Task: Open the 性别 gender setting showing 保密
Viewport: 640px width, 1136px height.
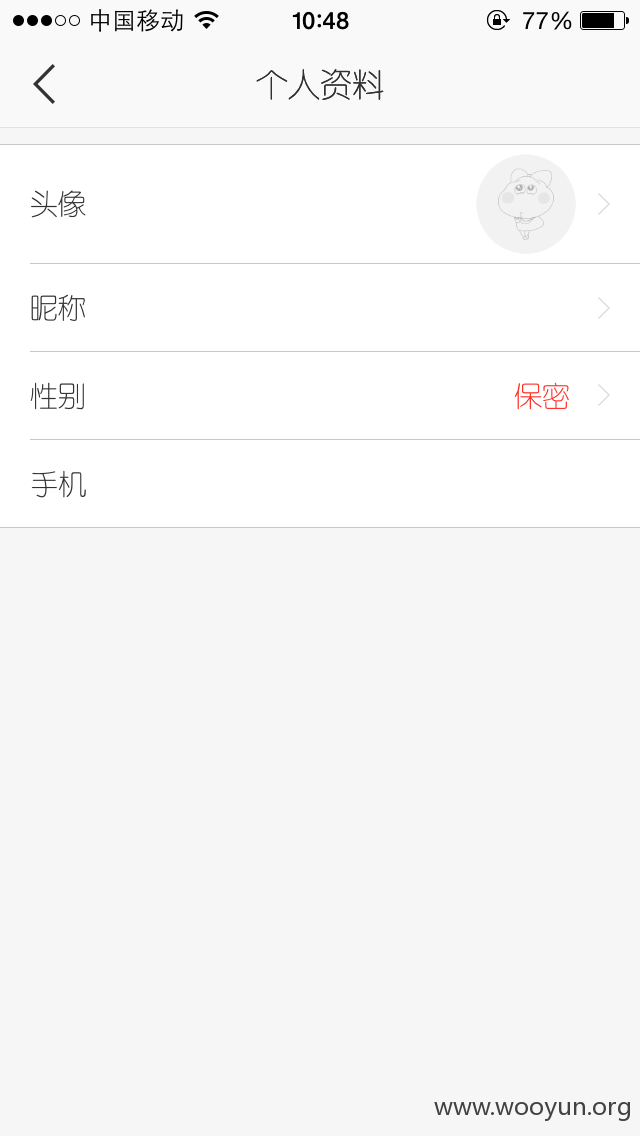Action: 320,396
